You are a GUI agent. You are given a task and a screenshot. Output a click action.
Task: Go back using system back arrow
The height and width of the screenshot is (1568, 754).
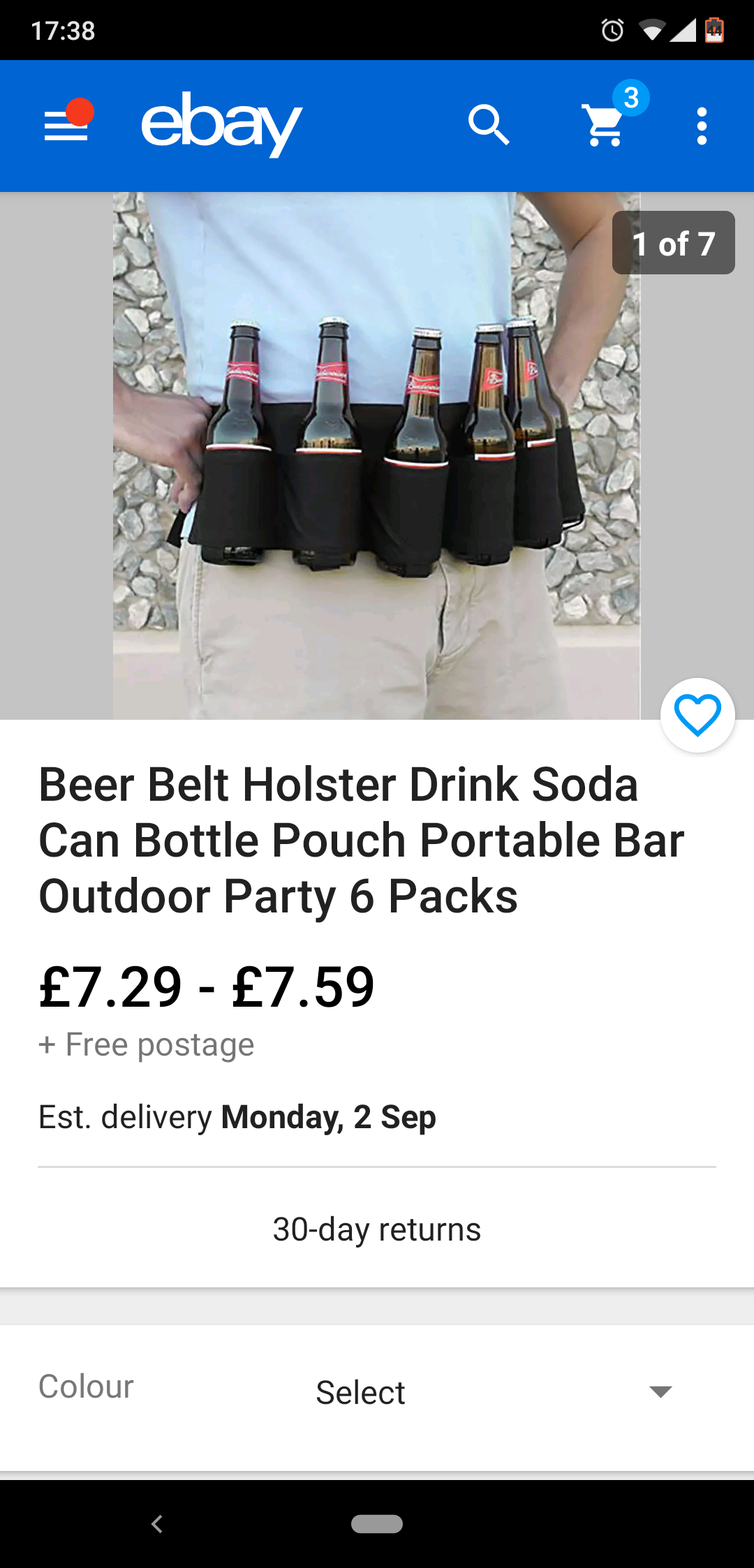click(157, 1523)
